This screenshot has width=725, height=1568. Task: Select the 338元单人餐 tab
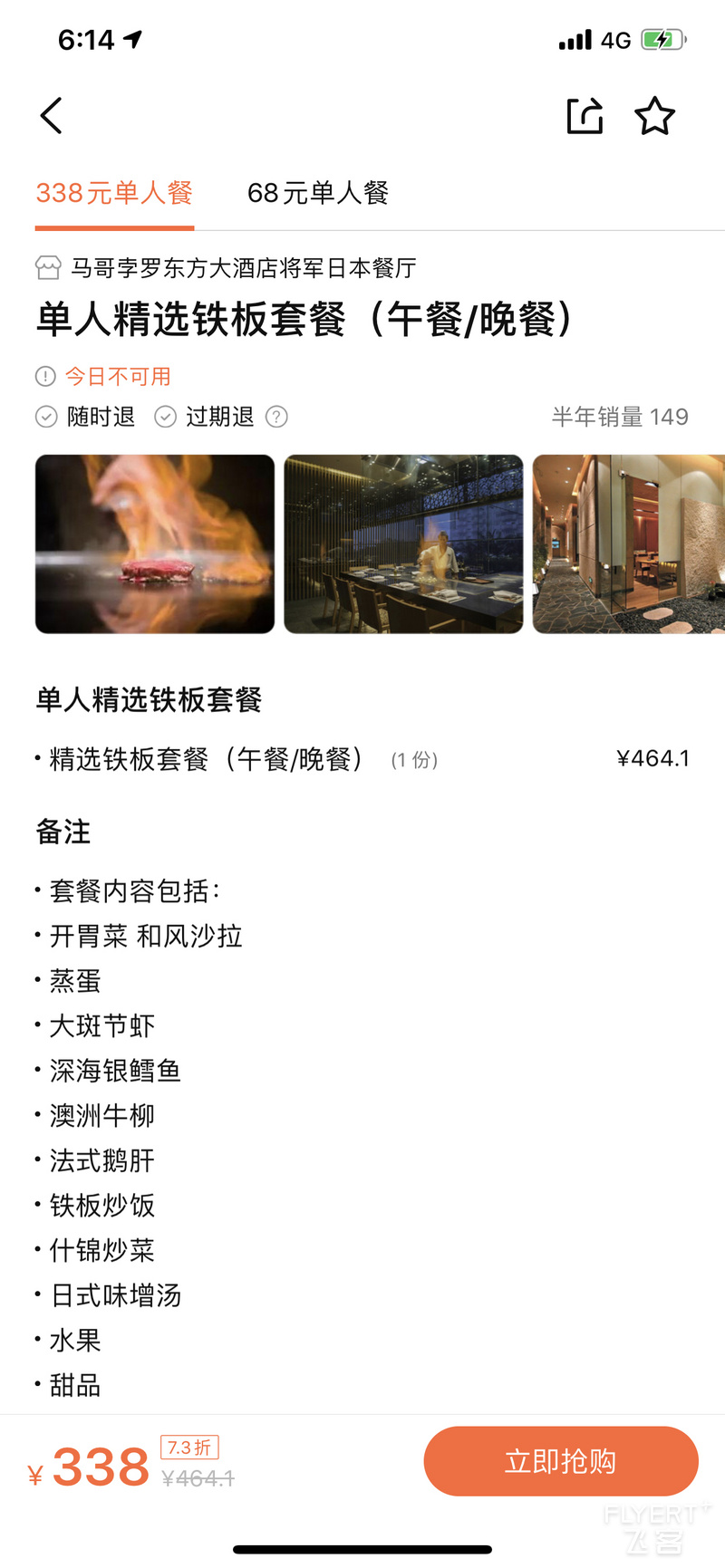pos(114,193)
